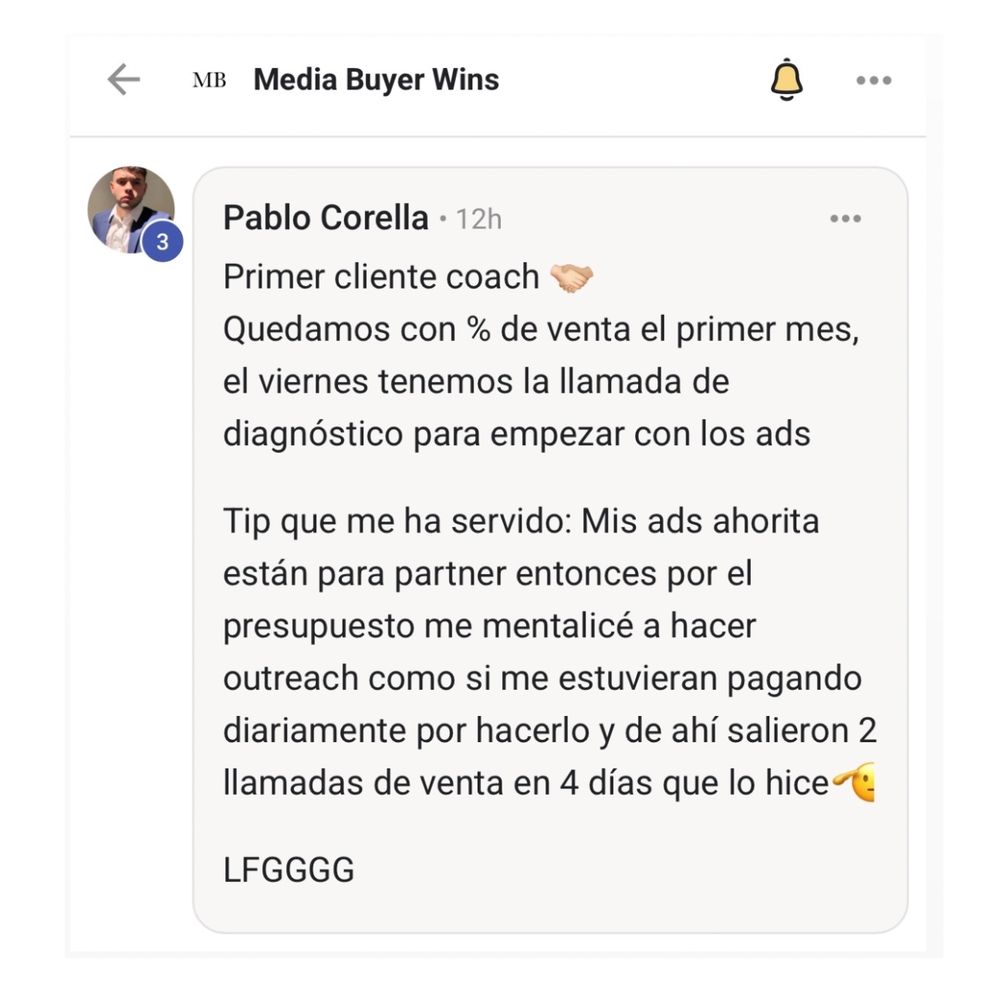The image size is (1000, 1003).
Task: Open the channel notifications bell
Action: click(x=786, y=79)
